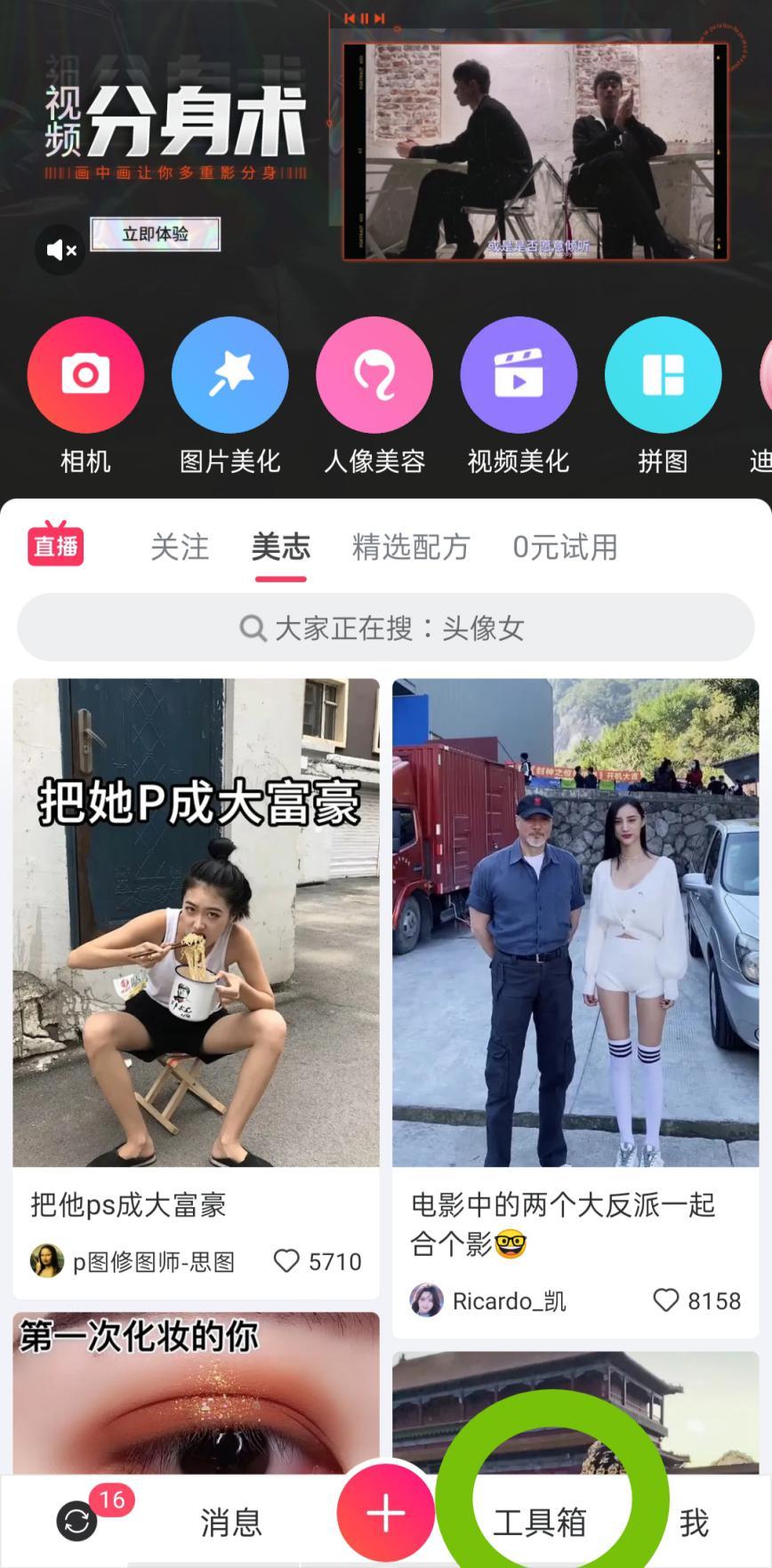This screenshot has height=1568, width=772.
Task: Like the post by Ricardo_凯
Action: click(666, 1300)
